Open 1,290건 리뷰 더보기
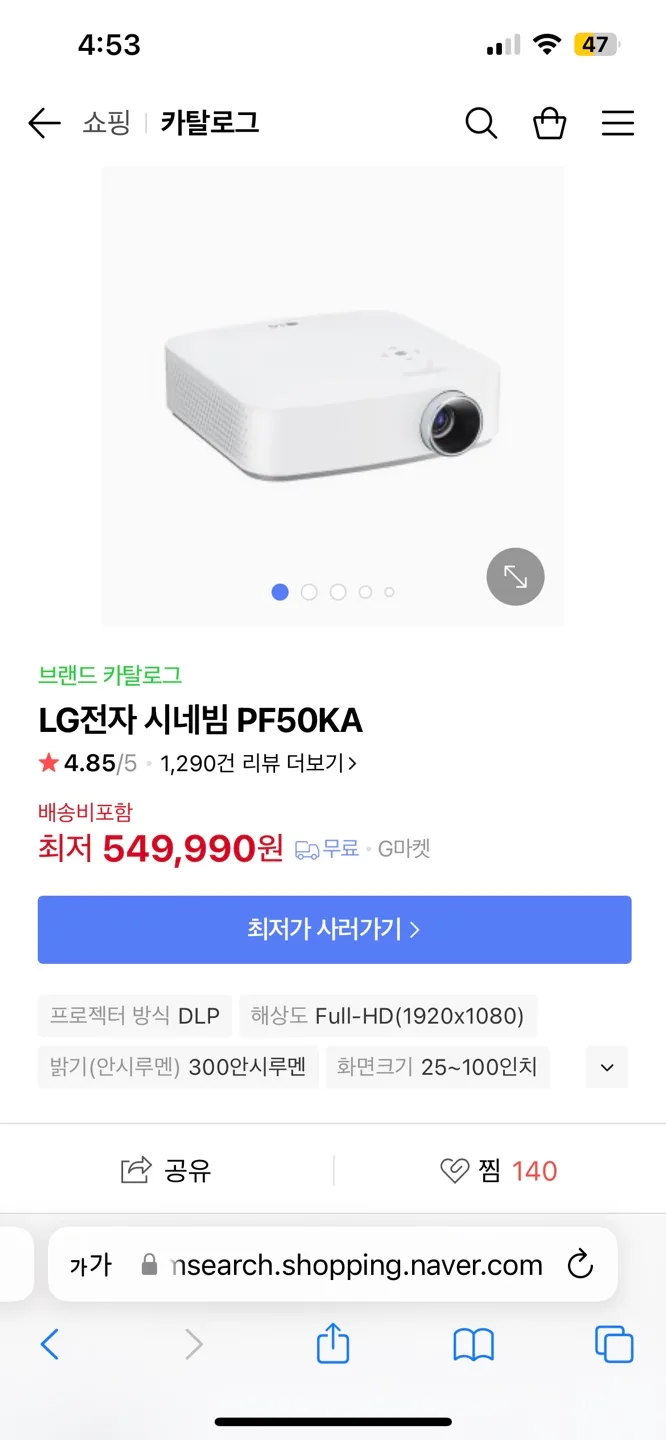Screen dimensions: 666x1440 pyautogui.click(x=258, y=764)
